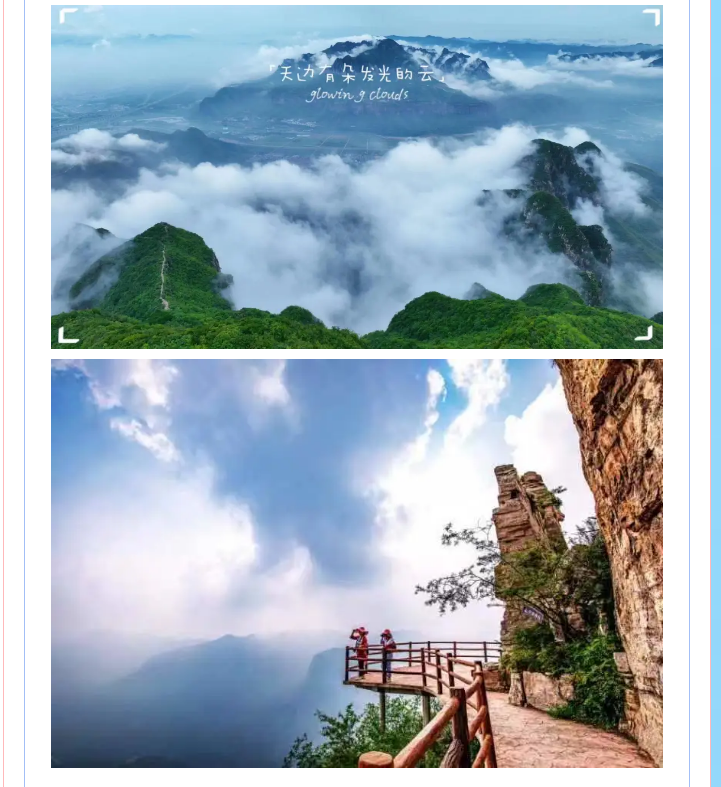This screenshot has height=787, width=721.
Task: Open the glowing clouds mountain photo
Action: 356,177
